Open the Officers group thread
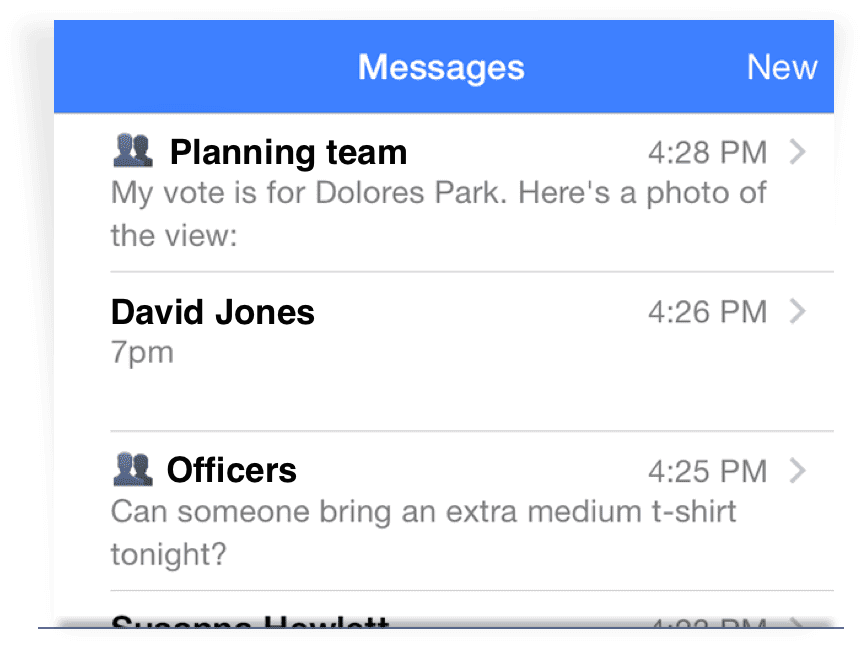This screenshot has height=647, width=865. click(x=440, y=510)
